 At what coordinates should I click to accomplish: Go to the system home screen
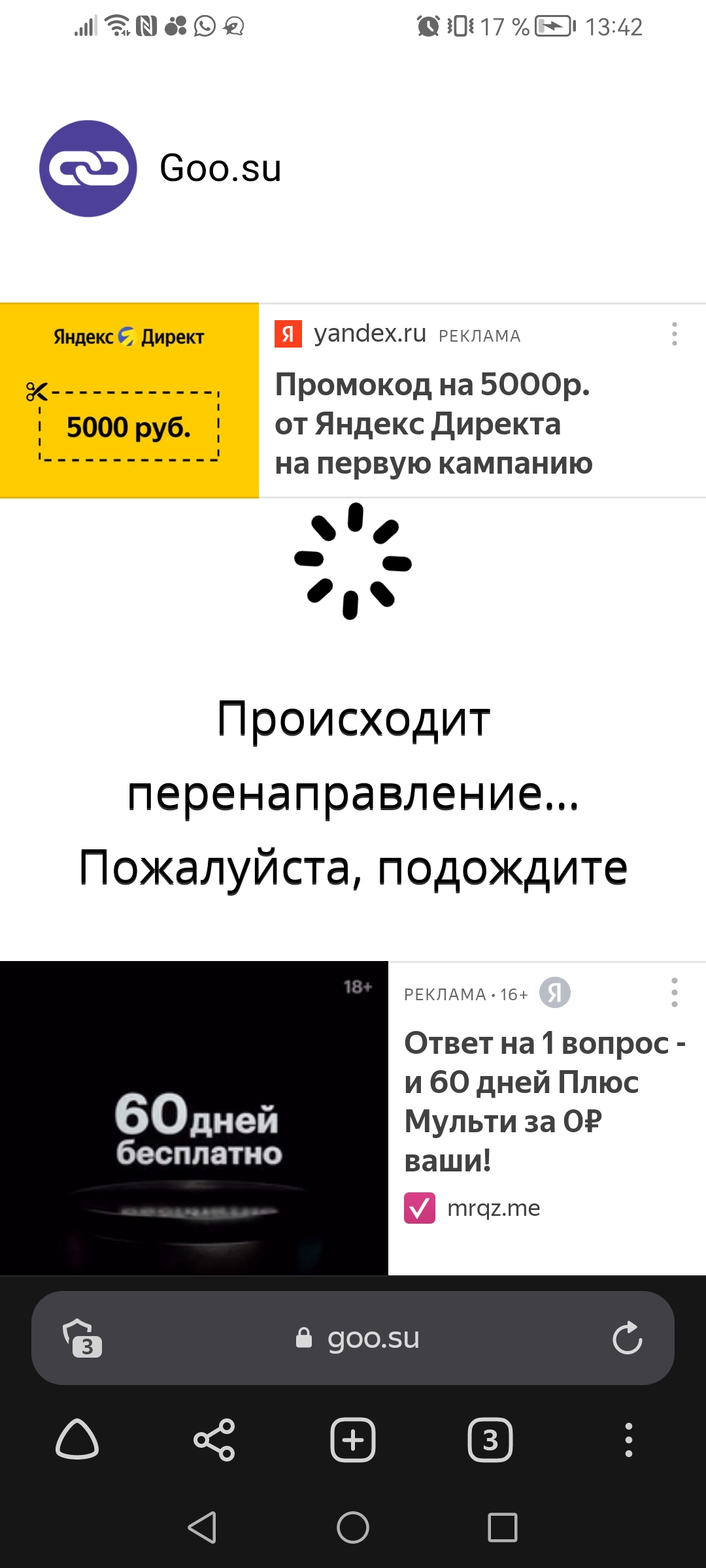tap(353, 1527)
